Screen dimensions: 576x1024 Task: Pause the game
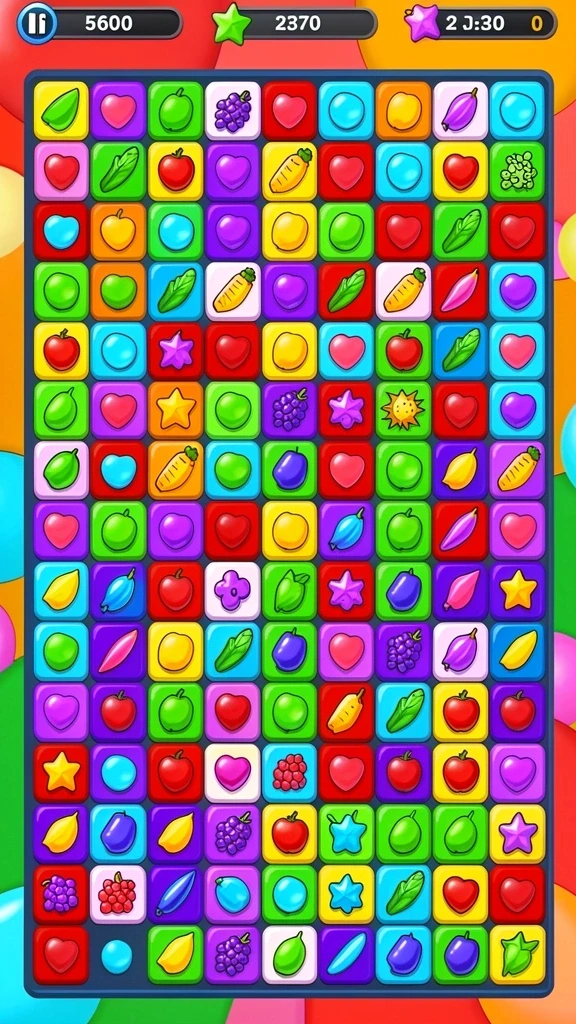[37, 22]
